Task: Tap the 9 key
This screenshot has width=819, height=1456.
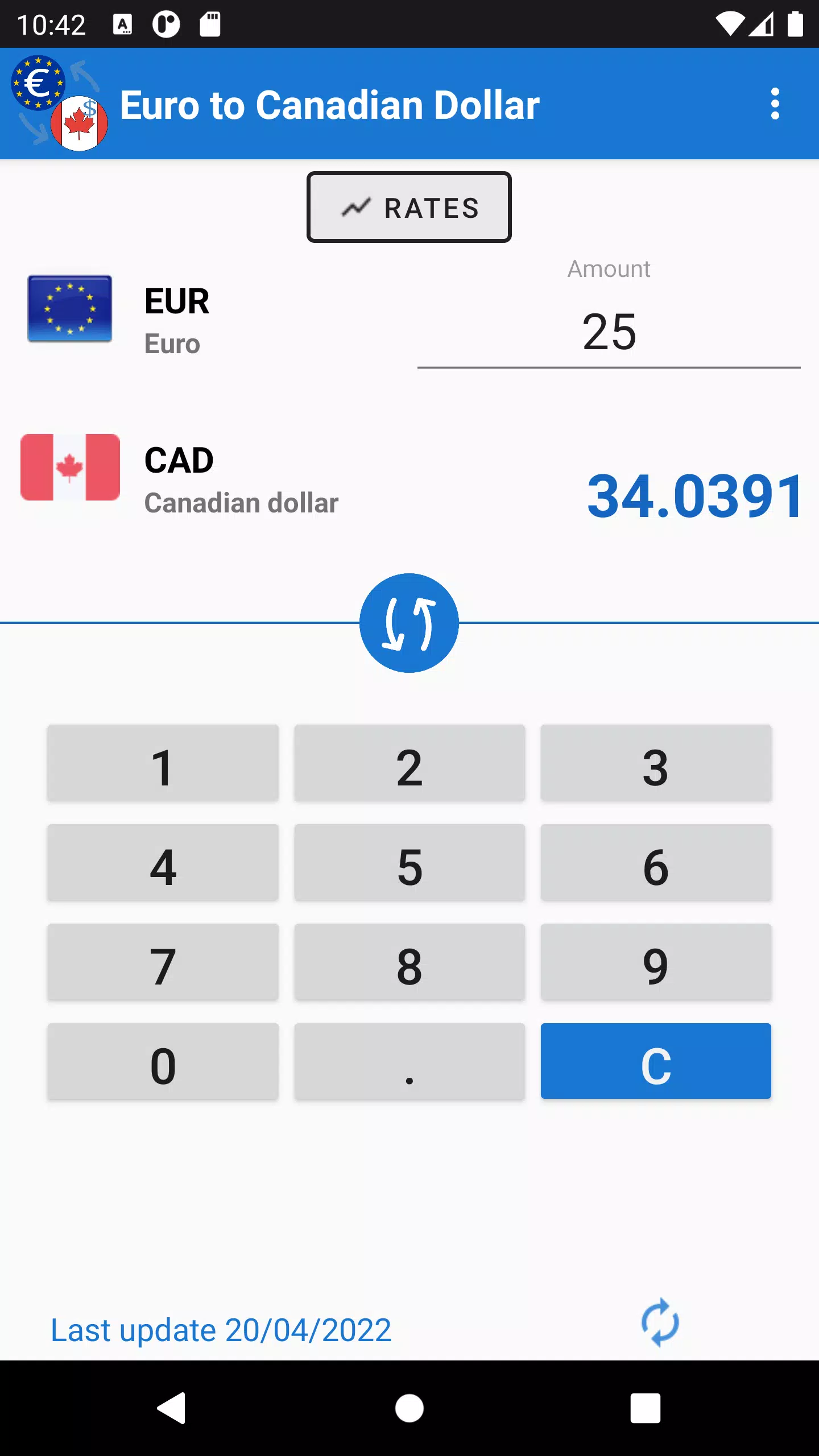Action: coord(656,962)
